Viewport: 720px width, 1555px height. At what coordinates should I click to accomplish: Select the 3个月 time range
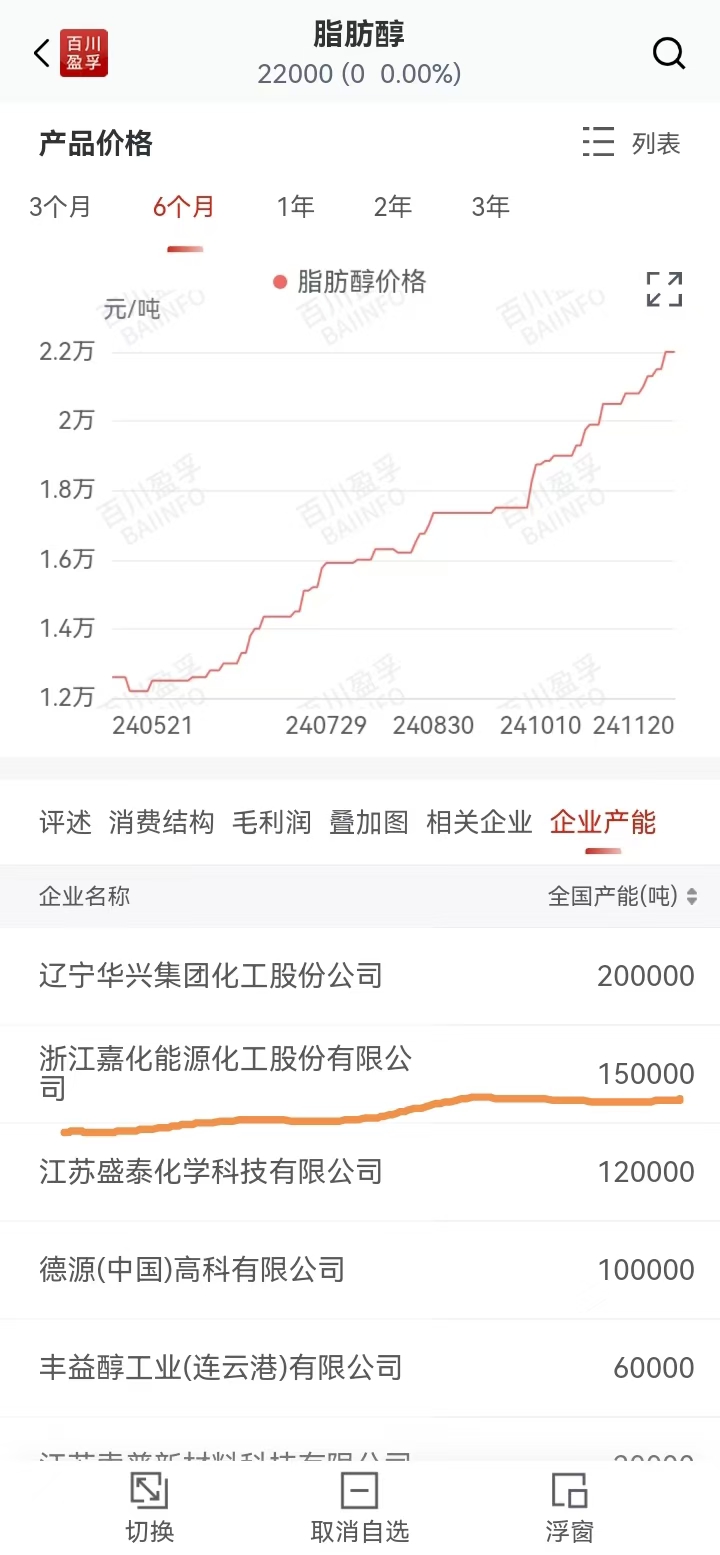[x=60, y=207]
